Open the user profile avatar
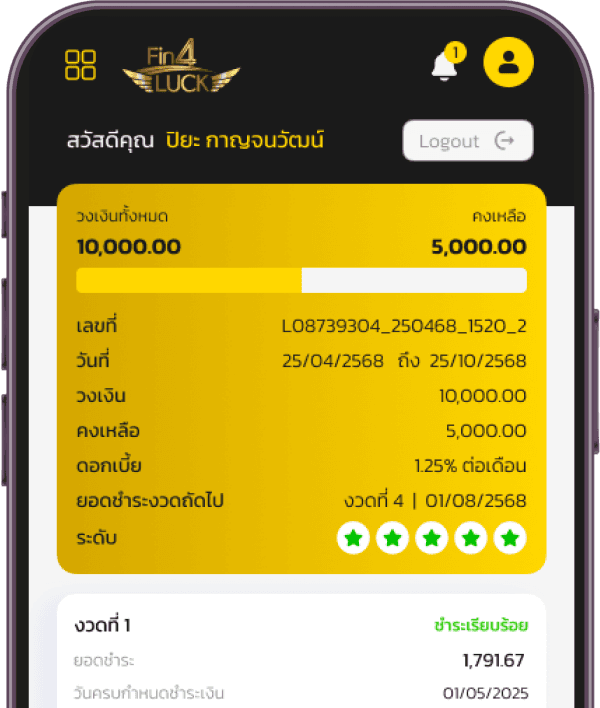The image size is (600, 708). coord(508,63)
